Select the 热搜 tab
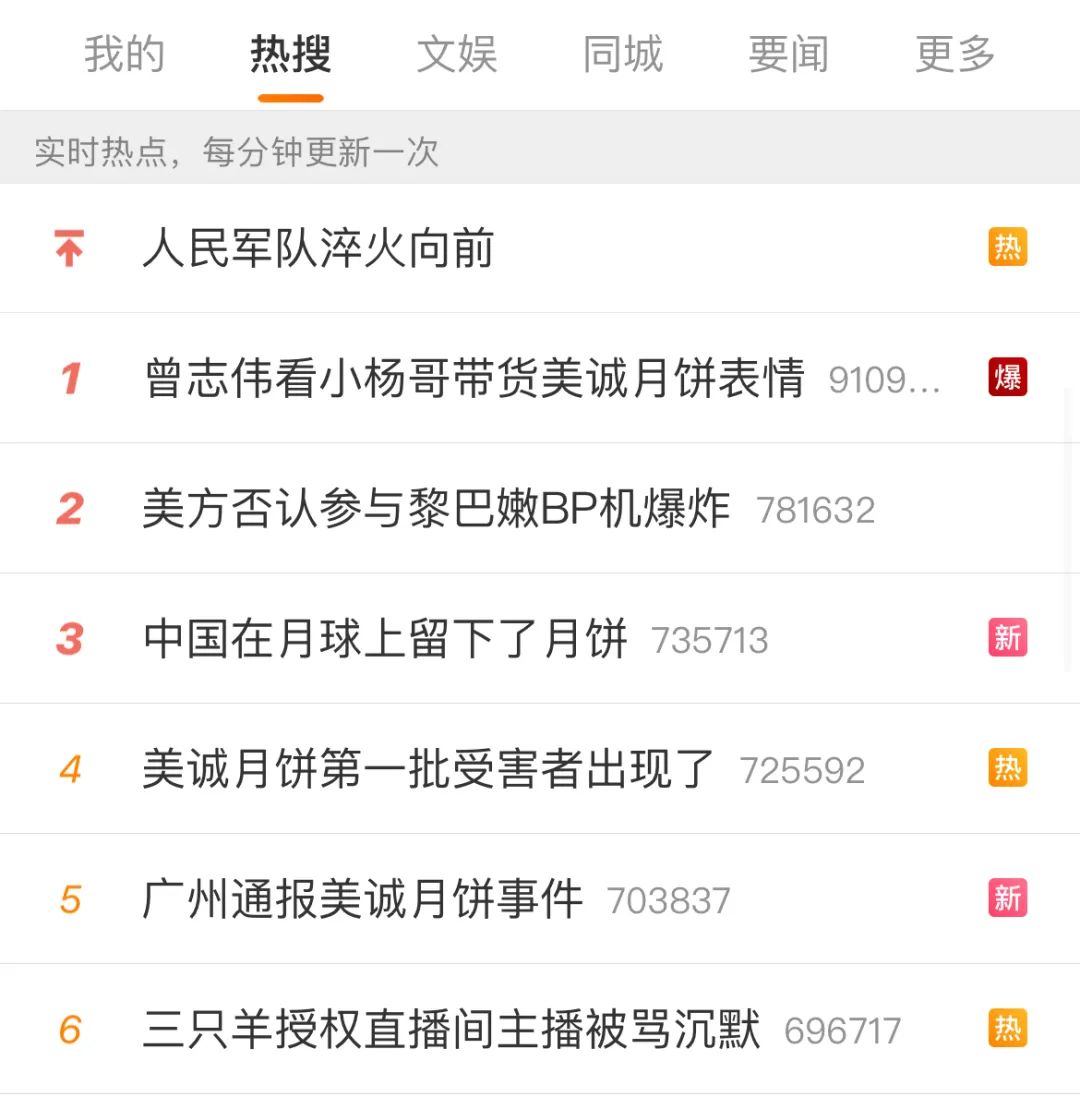1080x1097 pixels. pyautogui.click(x=290, y=54)
